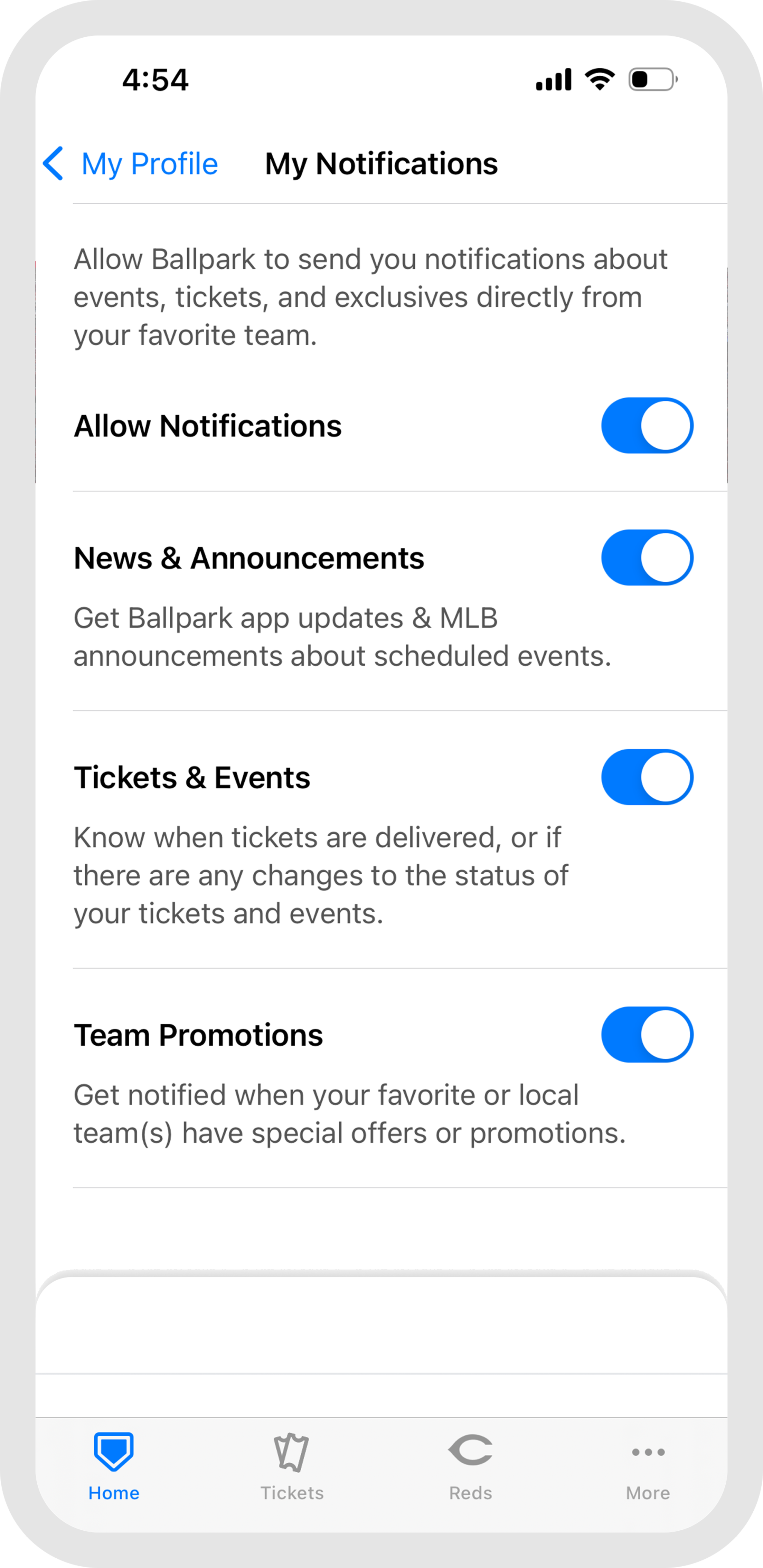Turn off Allow Notifications switch

pos(647,426)
